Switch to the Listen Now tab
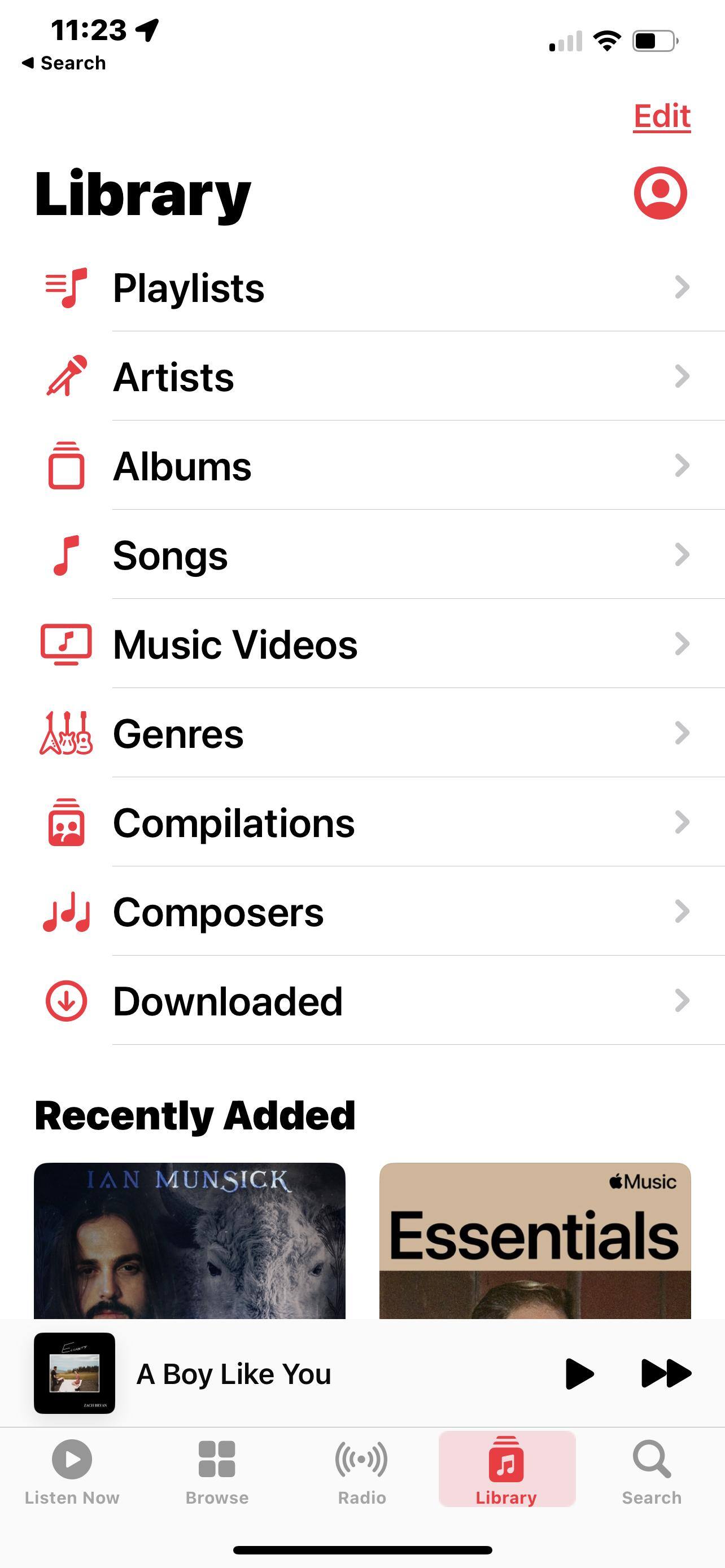 click(x=72, y=1470)
